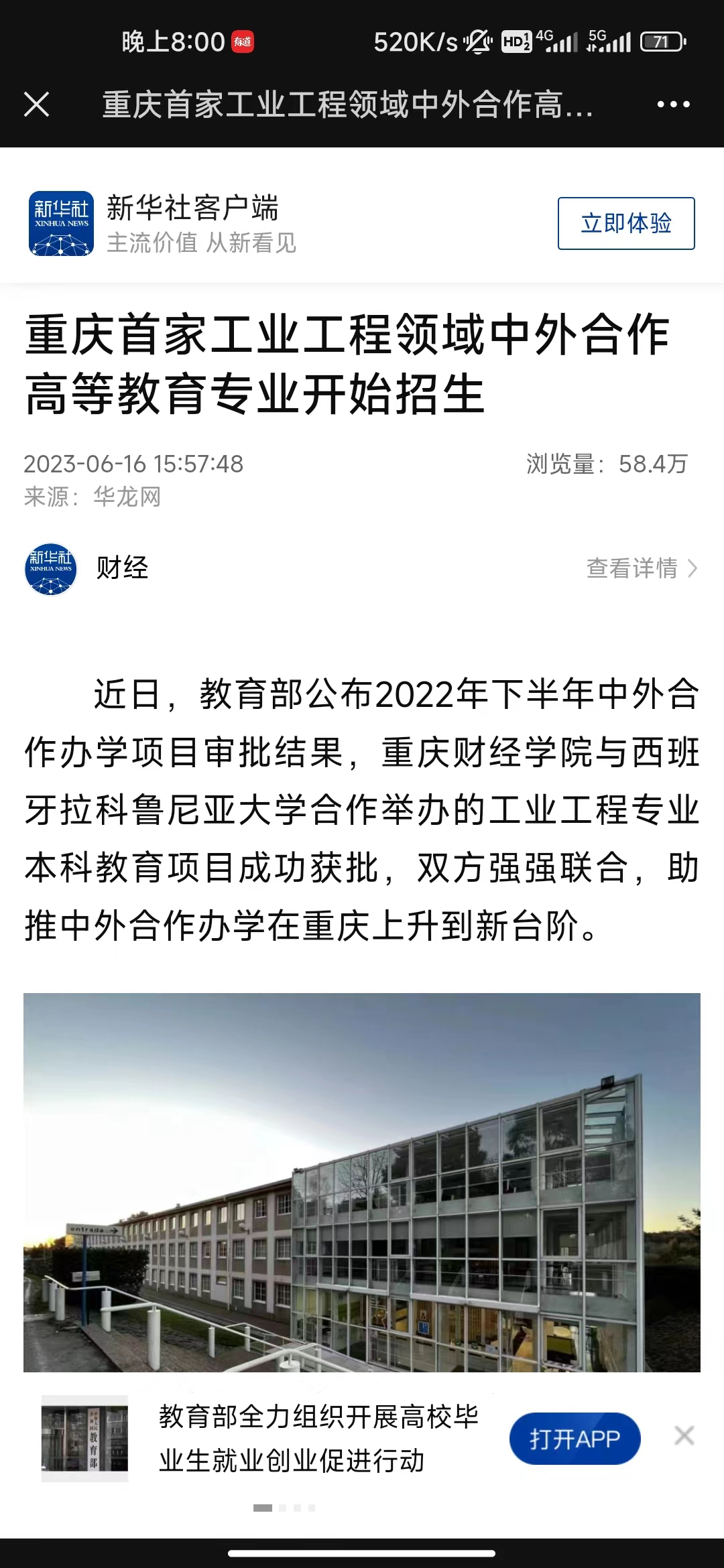724x1568 pixels.
Task: Close the article webview with the X
Action: pos(37,105)
